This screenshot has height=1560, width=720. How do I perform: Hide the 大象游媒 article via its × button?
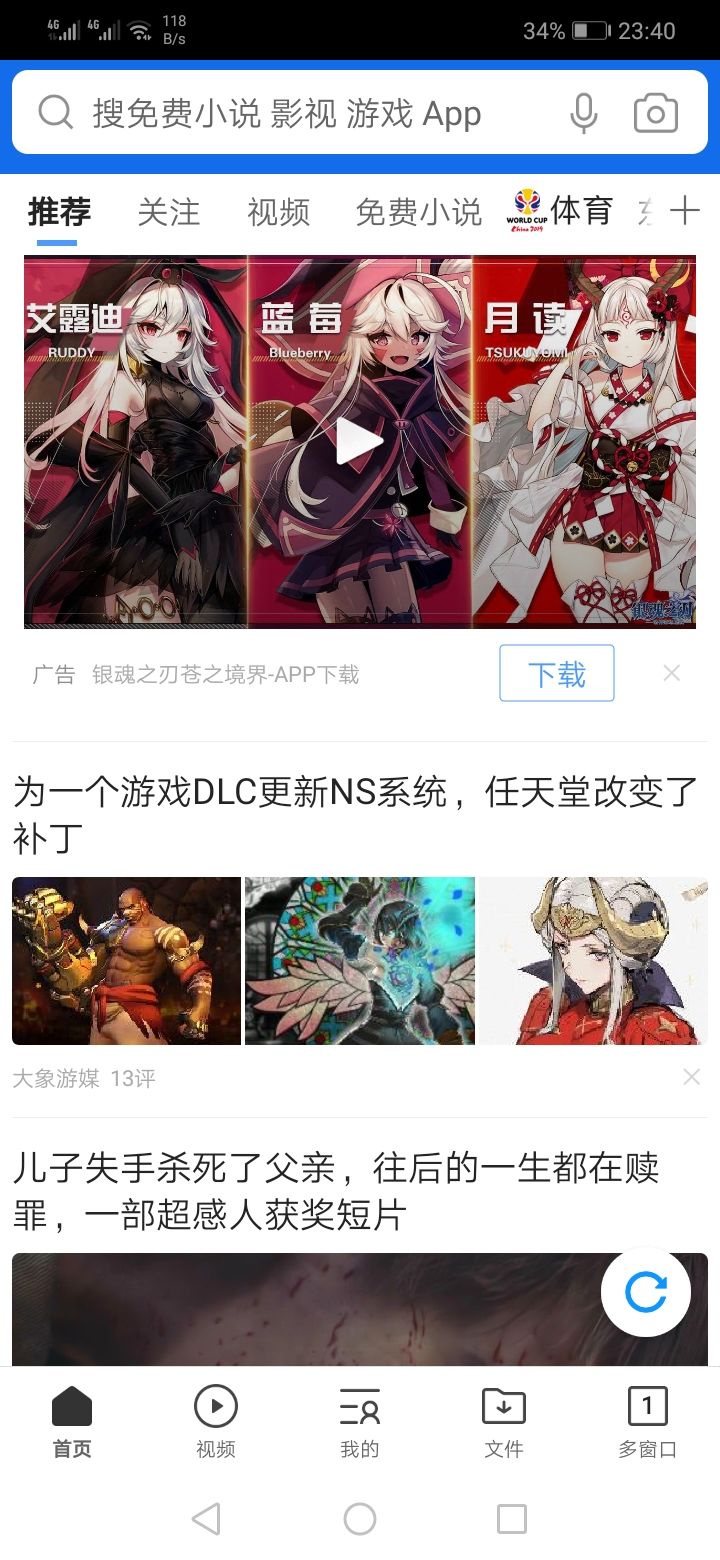click(x=692, y=1077)
